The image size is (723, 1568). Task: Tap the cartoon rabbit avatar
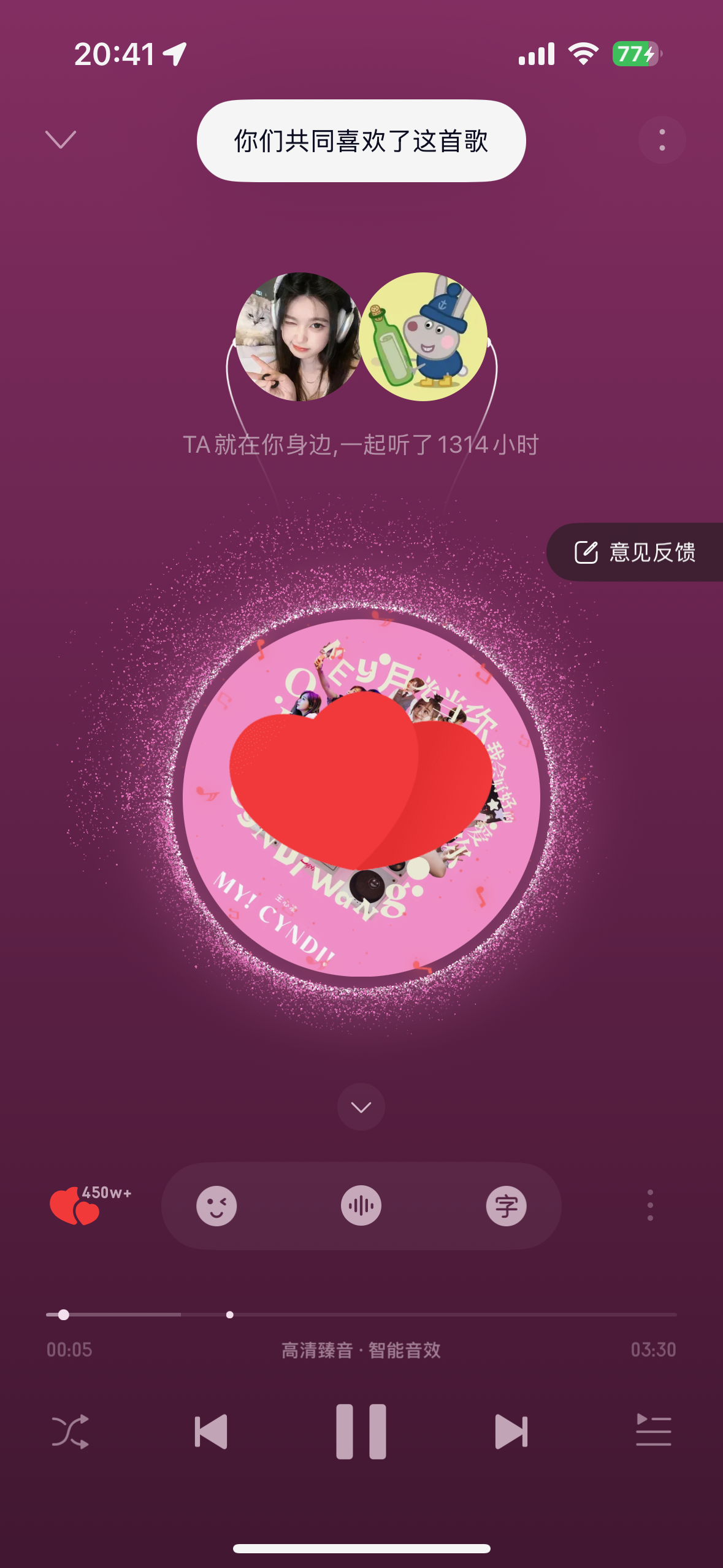(424, 337)
